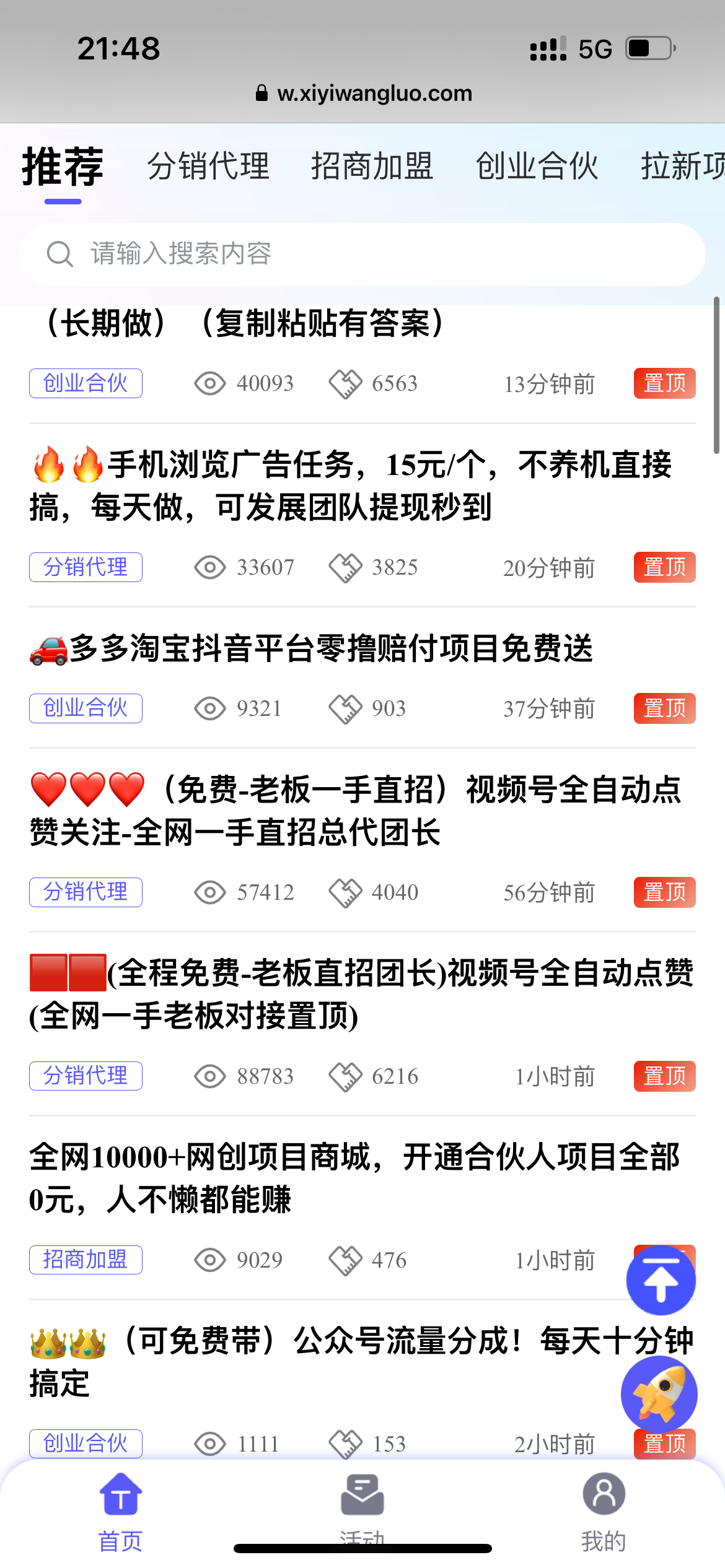Tap the w.xiyiwangluo.com address bar
This screenshot has height=1568, width=725.
[x=363, y=94]
